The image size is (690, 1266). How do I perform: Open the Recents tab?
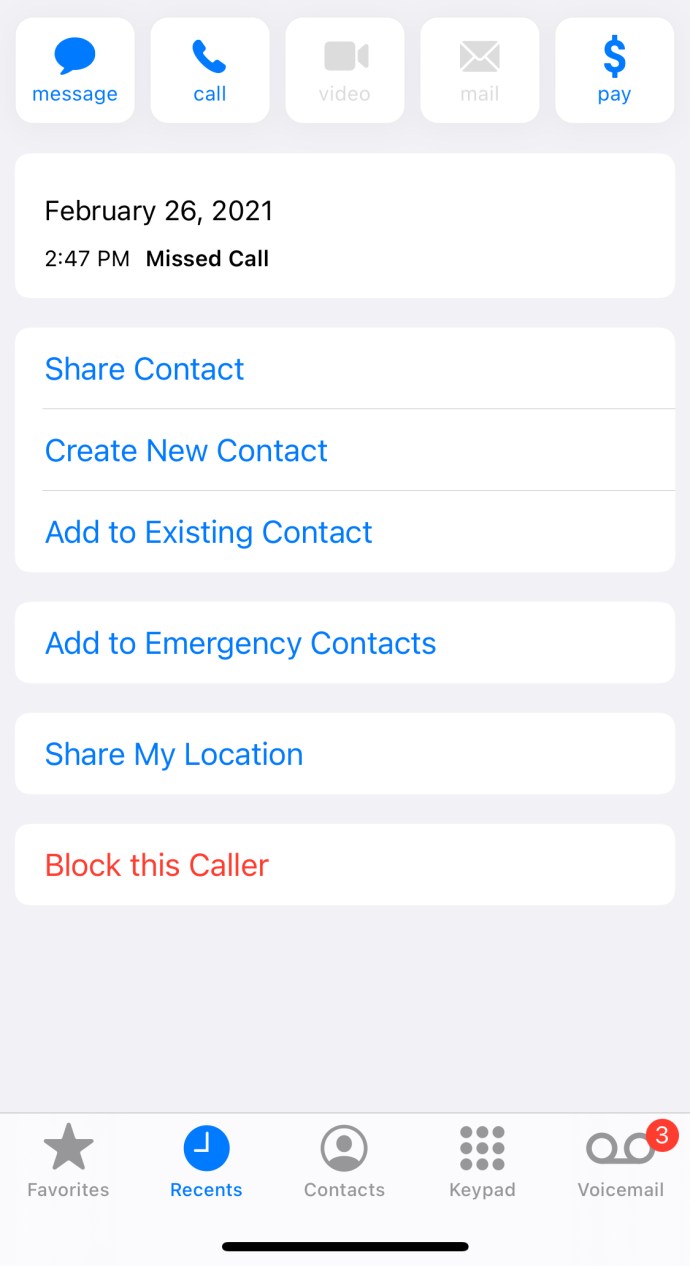(x=206, y=1161)
